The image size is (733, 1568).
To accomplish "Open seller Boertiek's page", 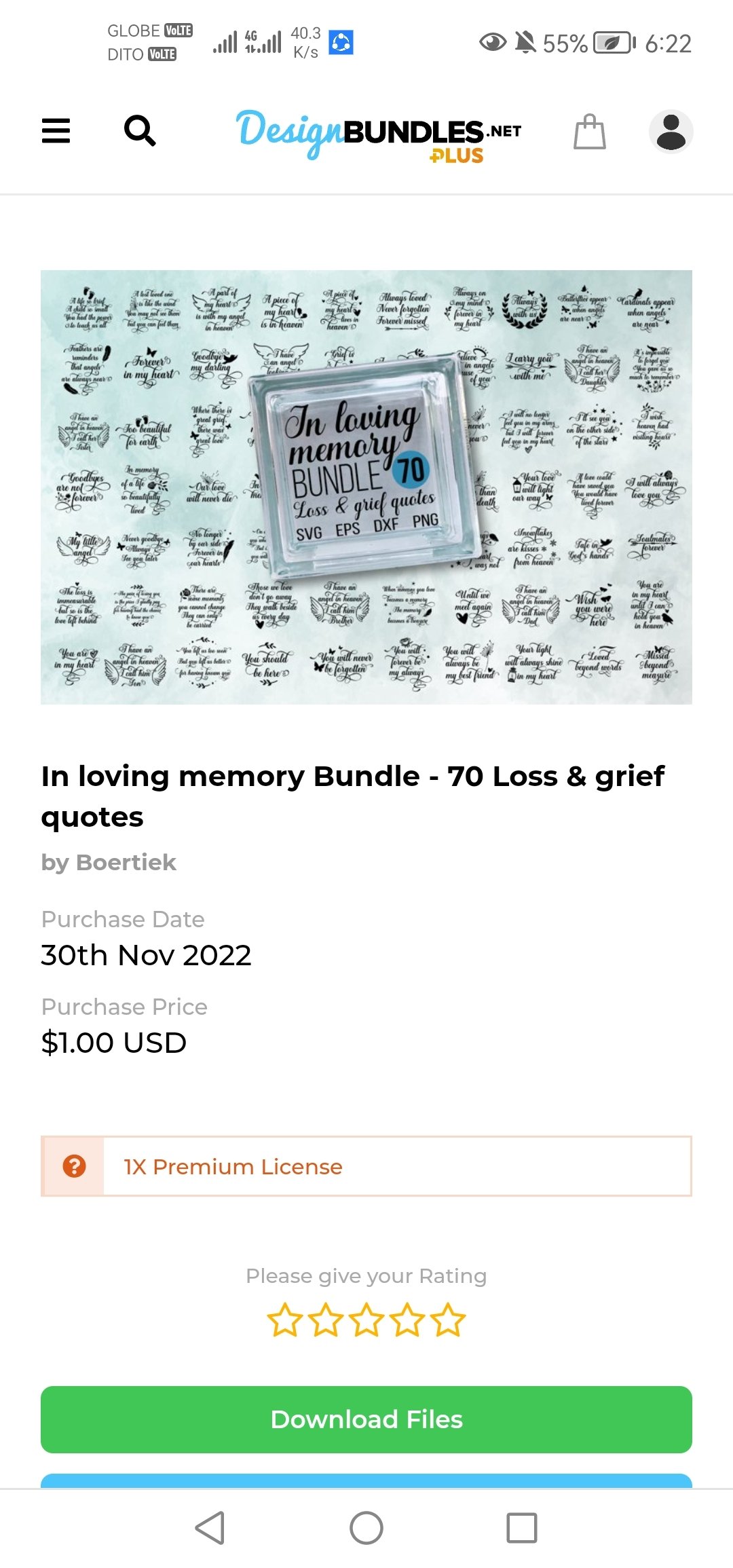I will pos(126,862).
